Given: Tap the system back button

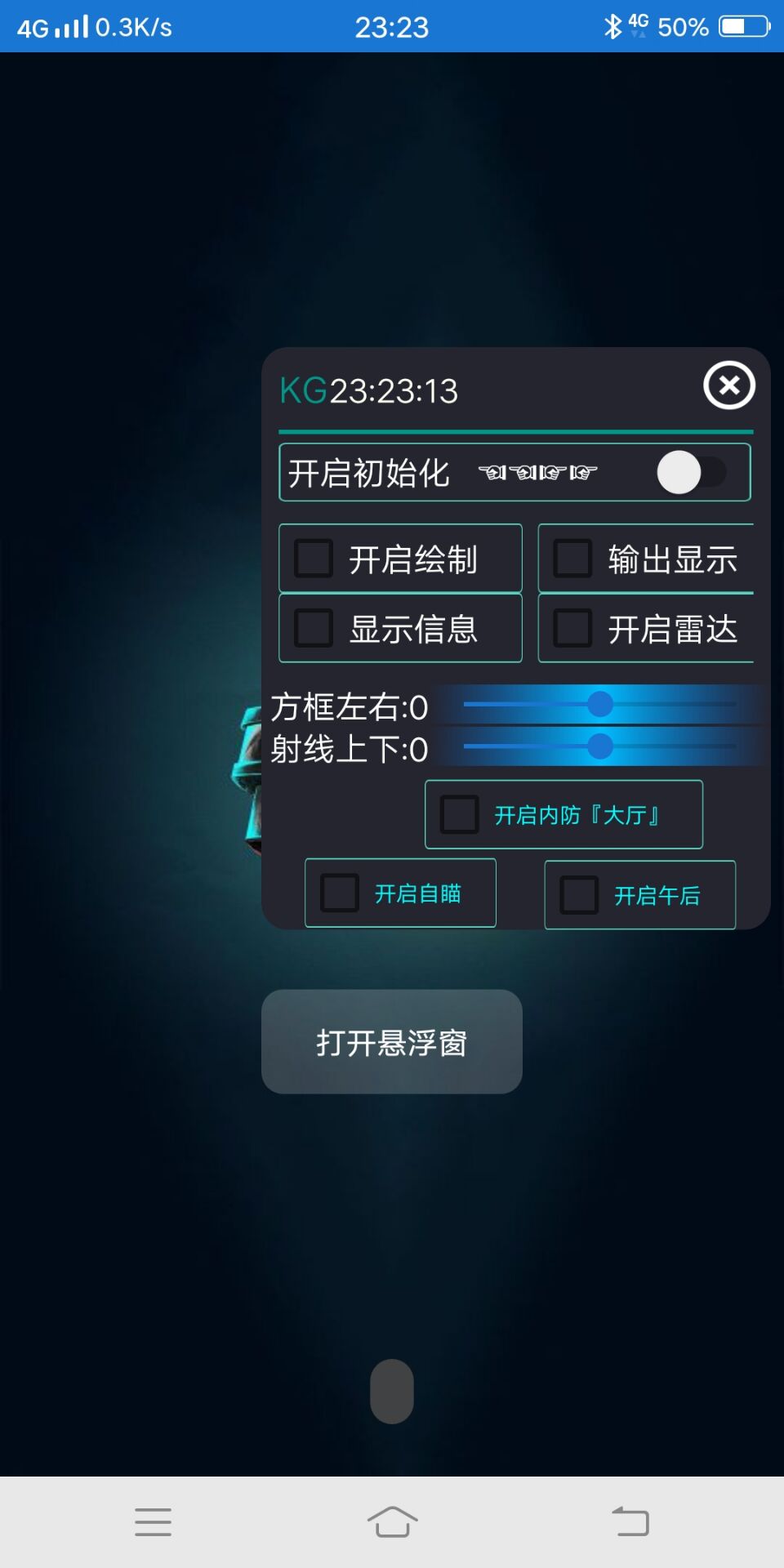Looking at the screenshot, I should click(630, 1522).
